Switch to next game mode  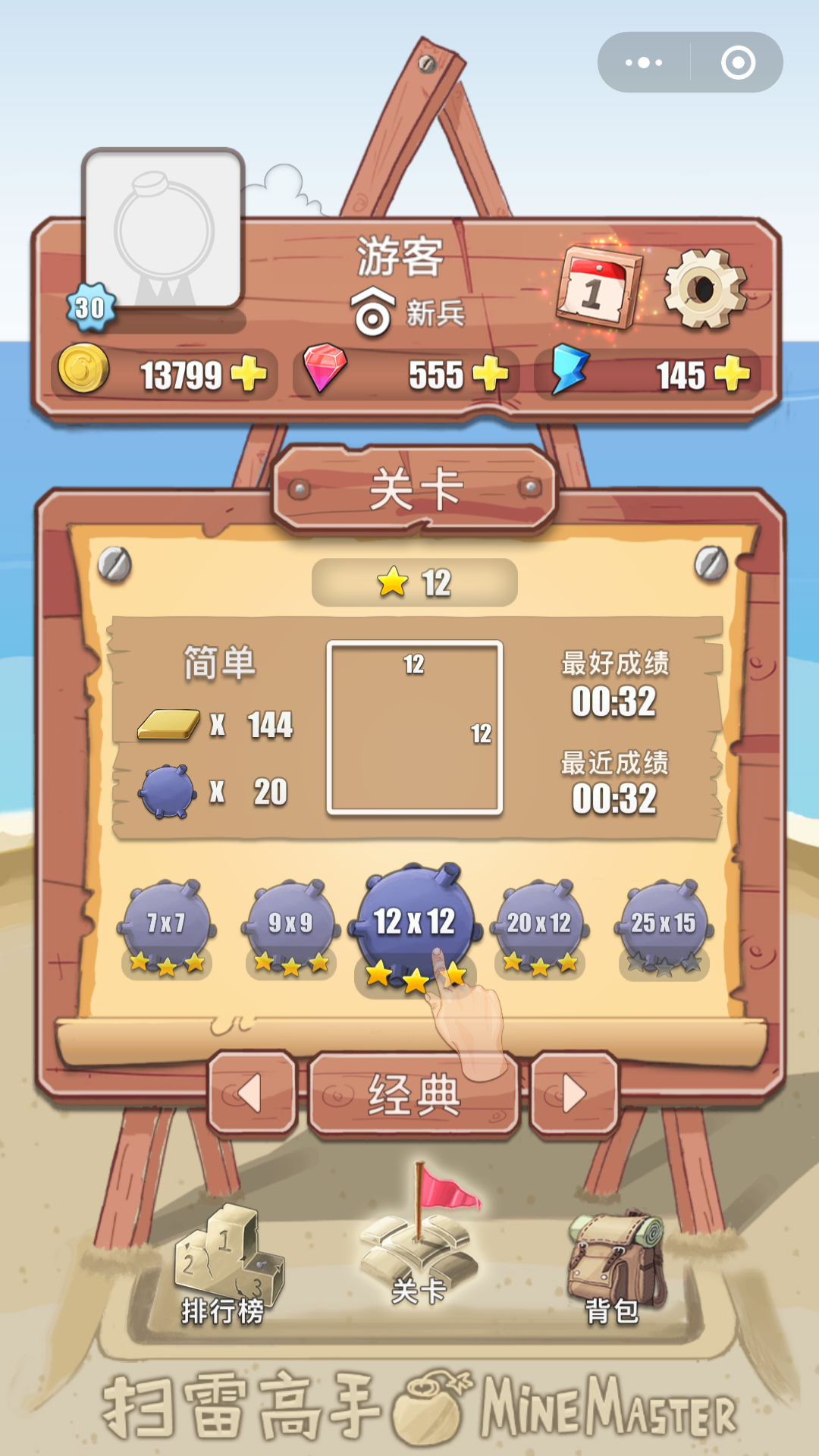[x=574, y=1094]
